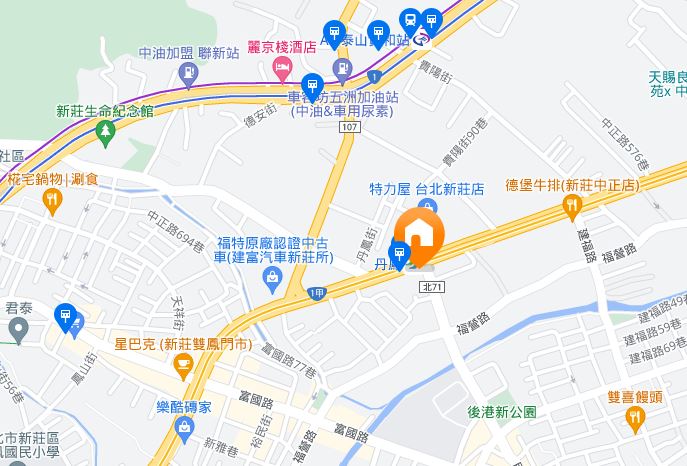Tap bus stop icon beside 丹鳳

[400, 254]
